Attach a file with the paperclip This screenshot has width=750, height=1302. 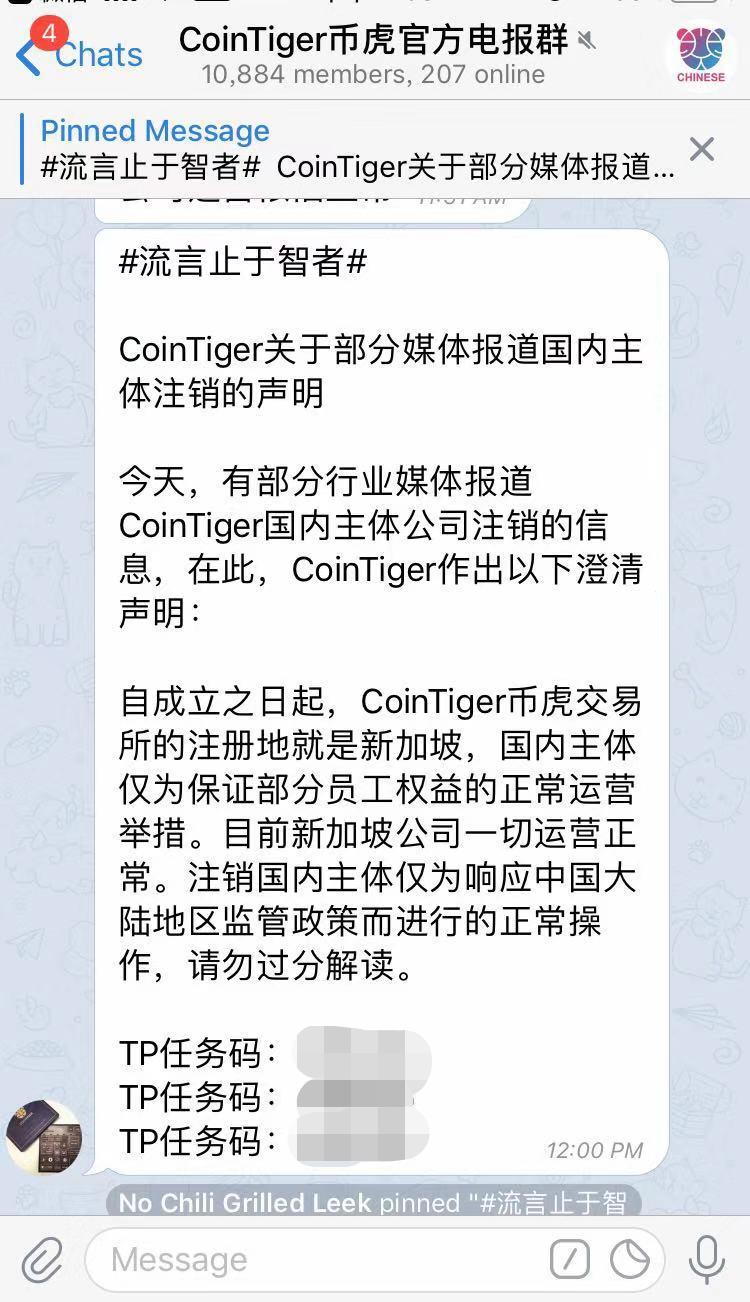[42, 1261]
